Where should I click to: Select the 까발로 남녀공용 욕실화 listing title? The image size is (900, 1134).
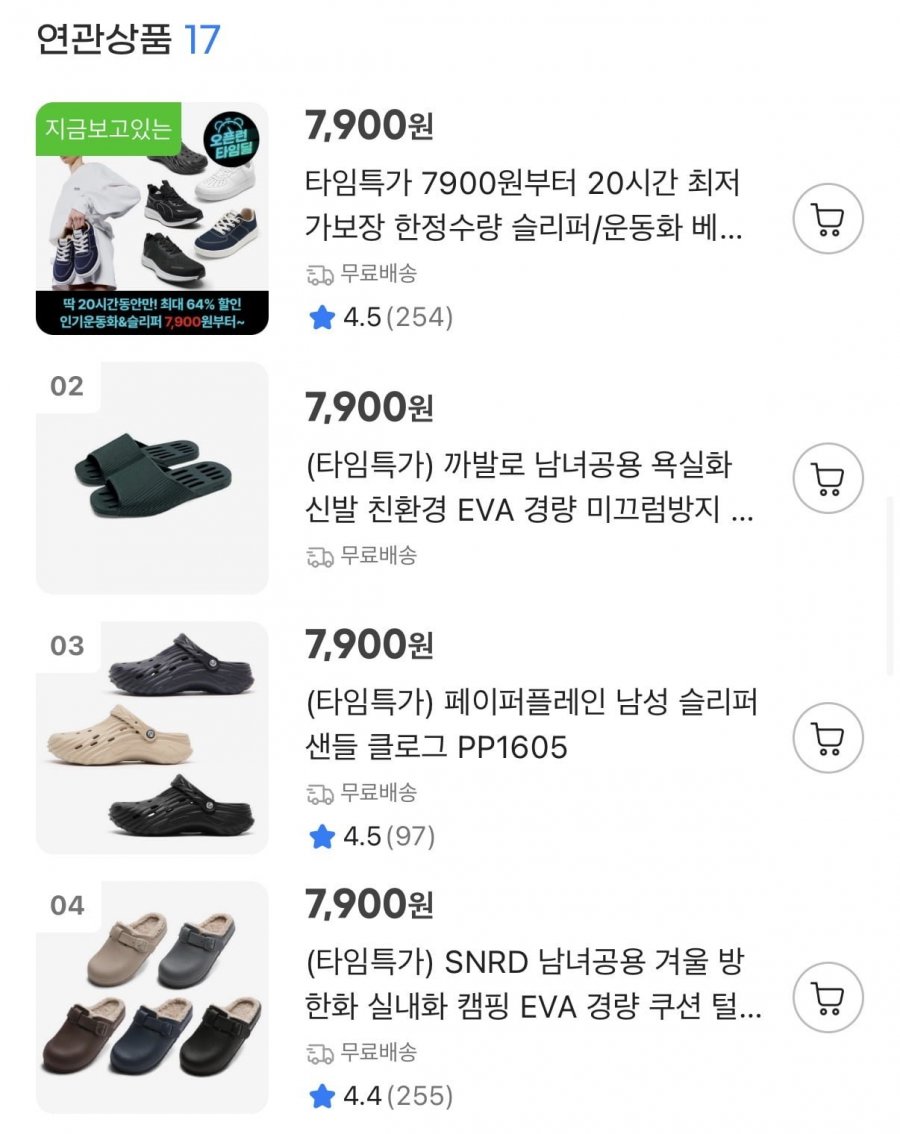pos(529,490)
